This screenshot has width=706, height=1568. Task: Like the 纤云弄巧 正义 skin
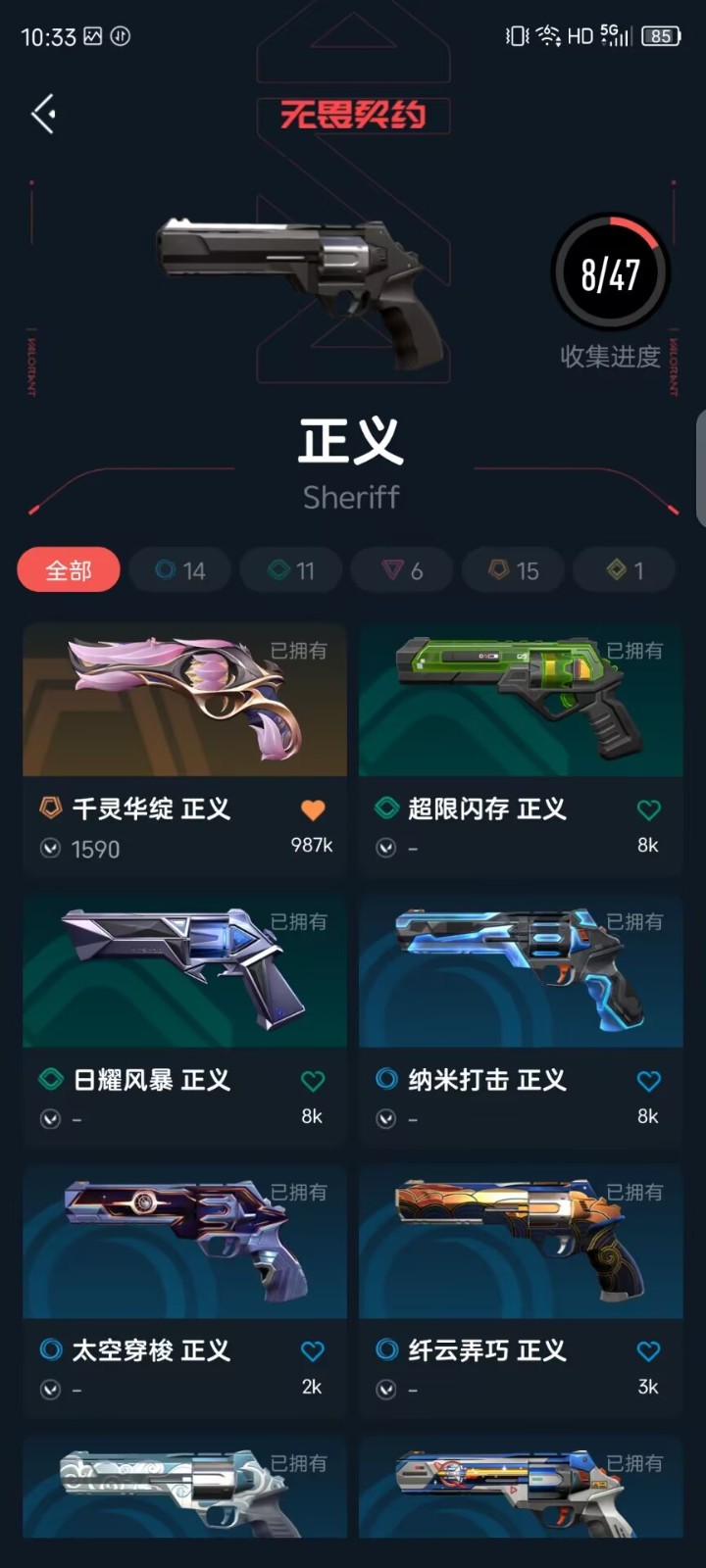pyautogui.click(x=648, y=1351)
